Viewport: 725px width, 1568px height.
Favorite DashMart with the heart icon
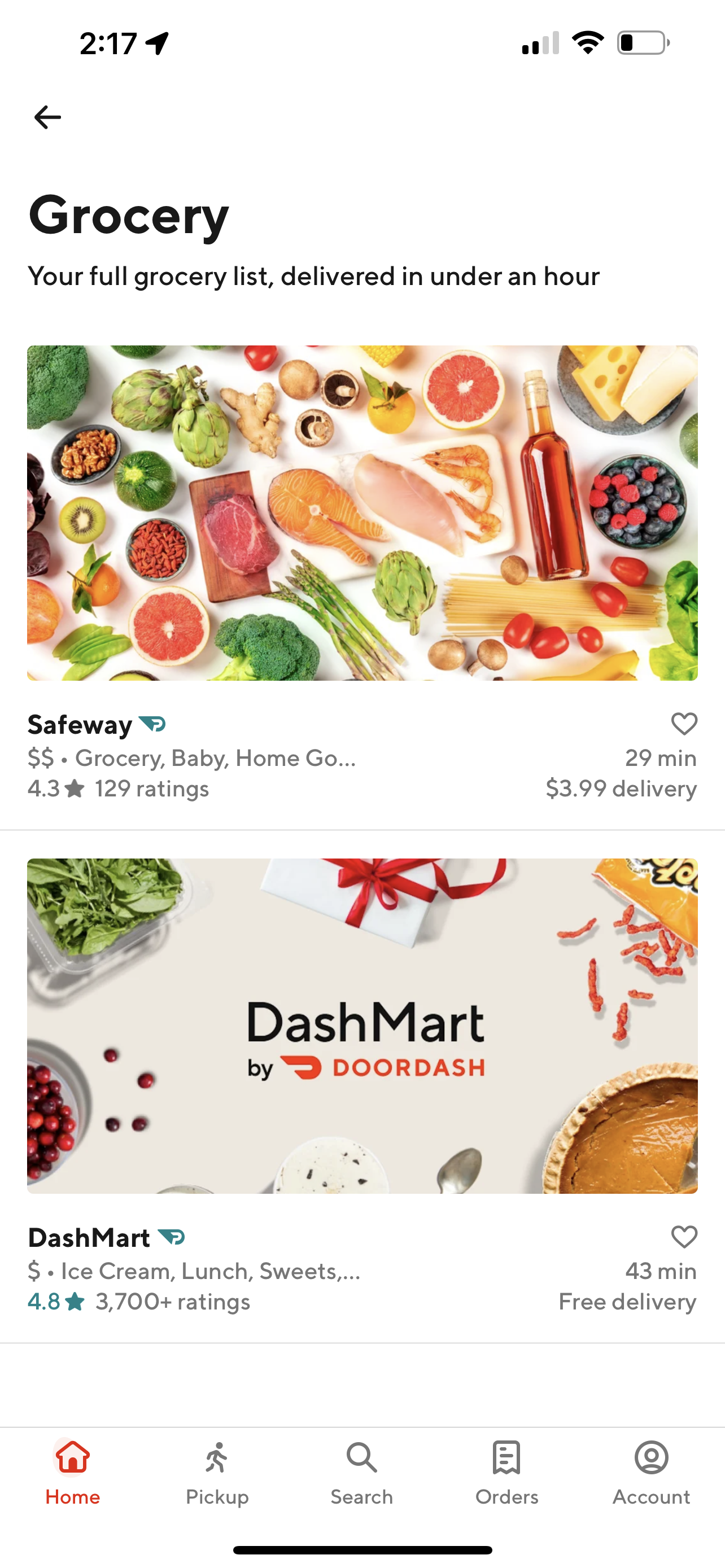coord(684,1237)
